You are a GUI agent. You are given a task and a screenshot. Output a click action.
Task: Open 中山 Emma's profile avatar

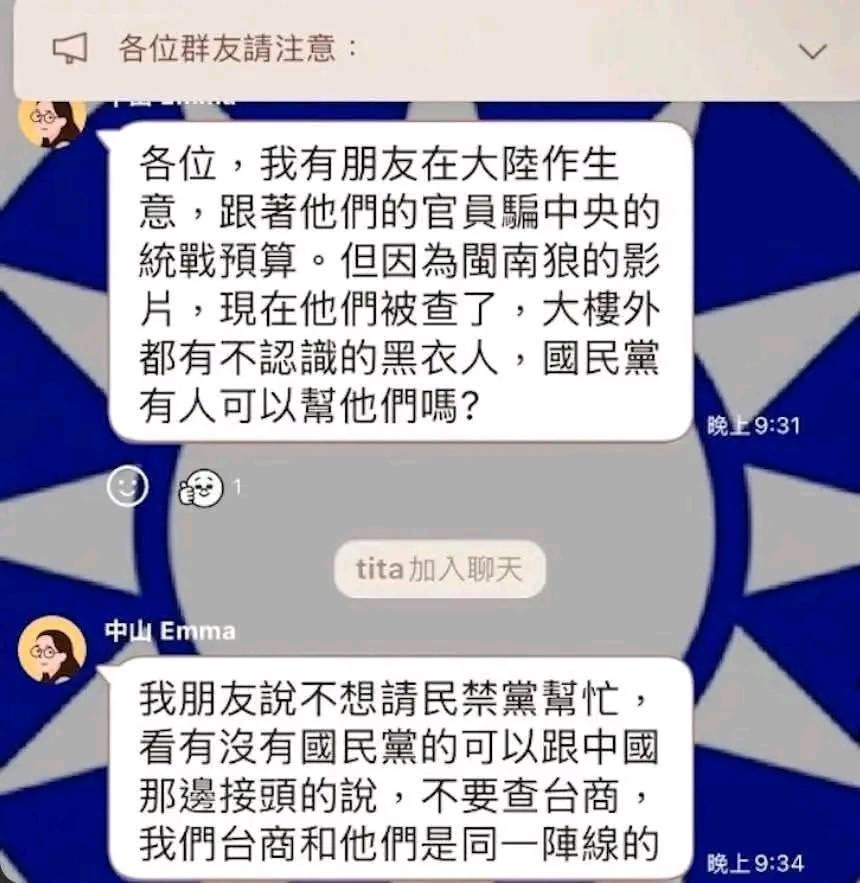coord(51,649)
